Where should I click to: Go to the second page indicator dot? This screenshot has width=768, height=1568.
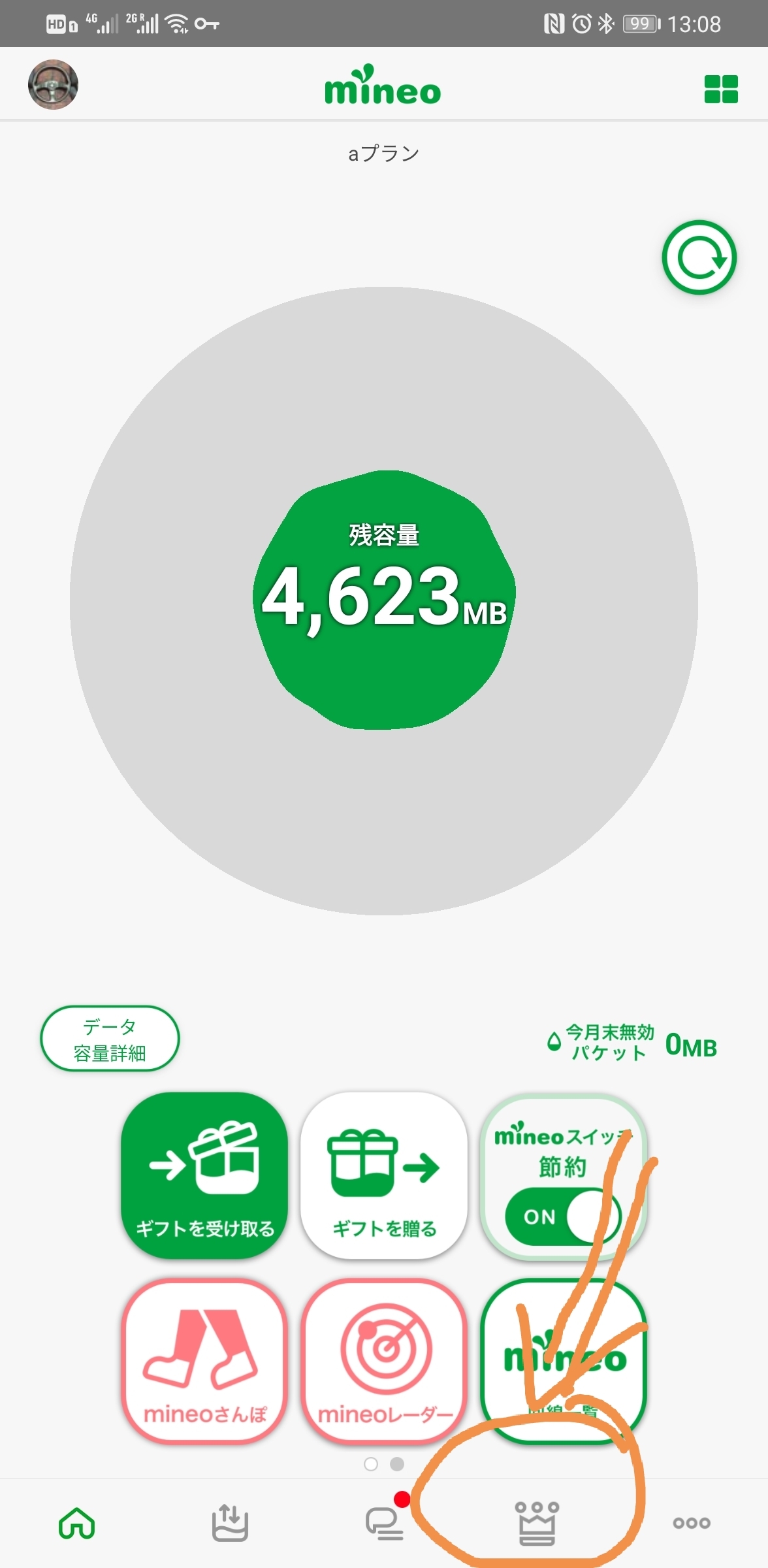coord(397,1464)
